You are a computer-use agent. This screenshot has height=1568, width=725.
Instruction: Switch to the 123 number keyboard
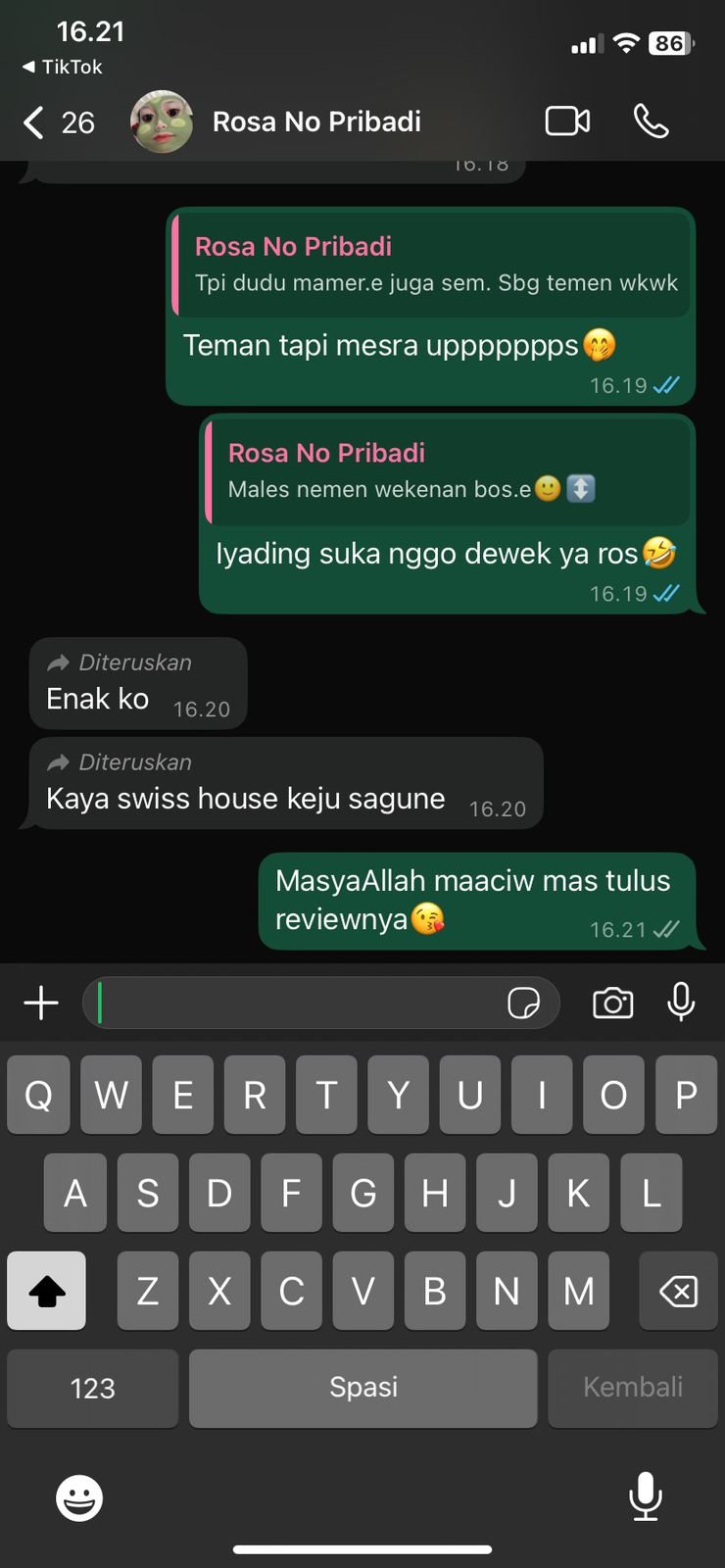click(x=92, y=1388)
